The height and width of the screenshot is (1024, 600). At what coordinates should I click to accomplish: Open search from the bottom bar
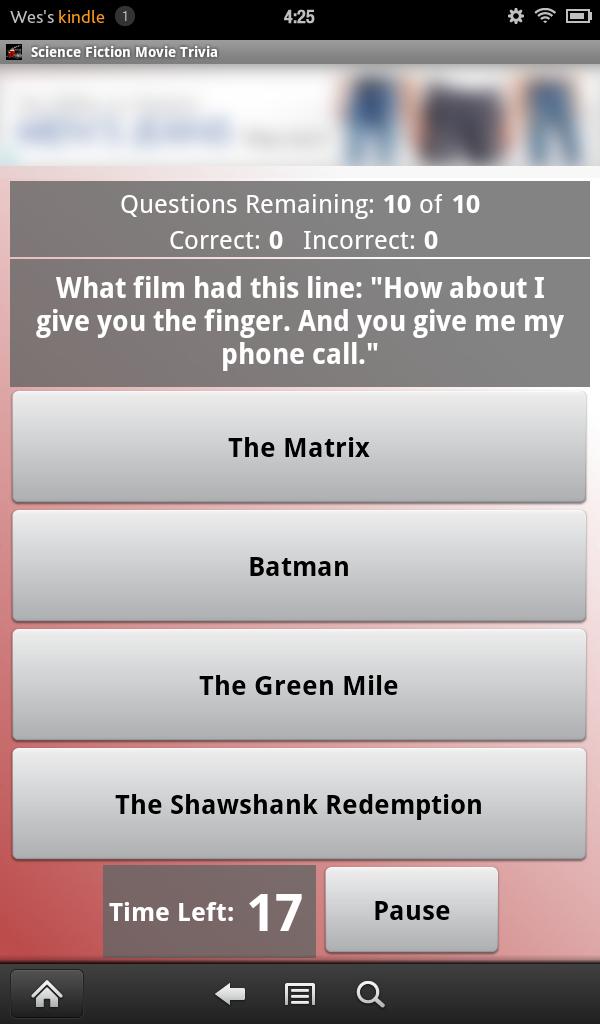[370, 993]
